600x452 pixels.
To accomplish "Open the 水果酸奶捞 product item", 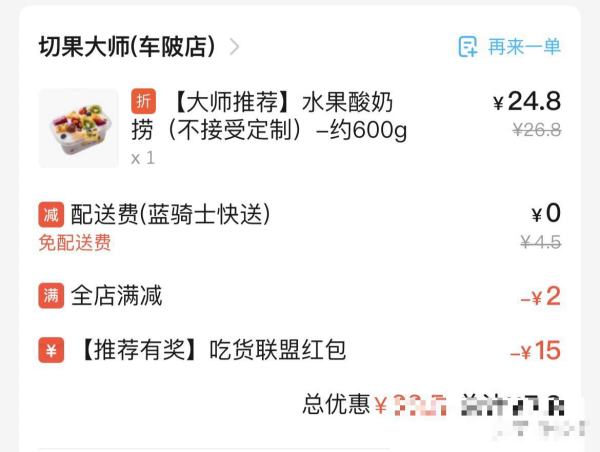I will click(269, 116).
